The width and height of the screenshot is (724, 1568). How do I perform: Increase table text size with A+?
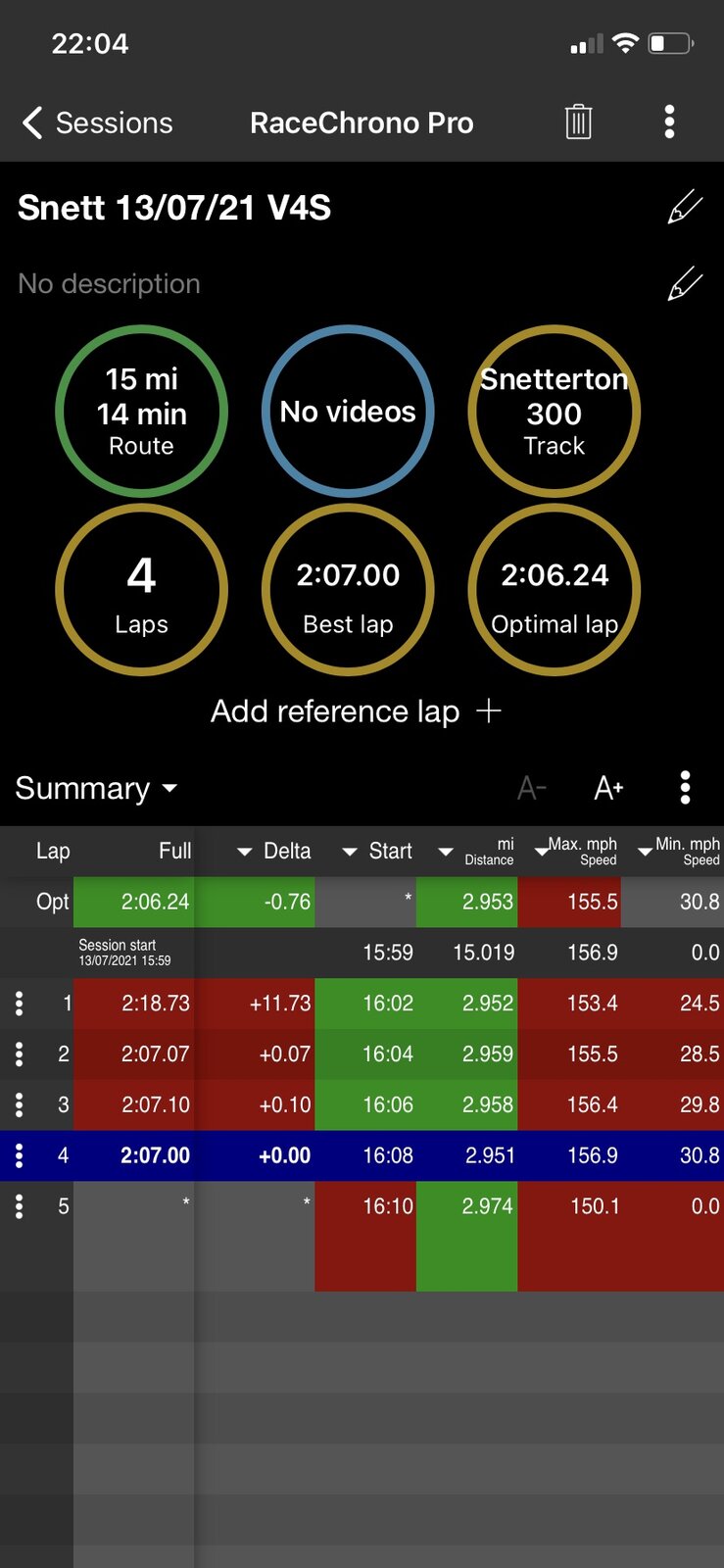(x=608, y=788)
